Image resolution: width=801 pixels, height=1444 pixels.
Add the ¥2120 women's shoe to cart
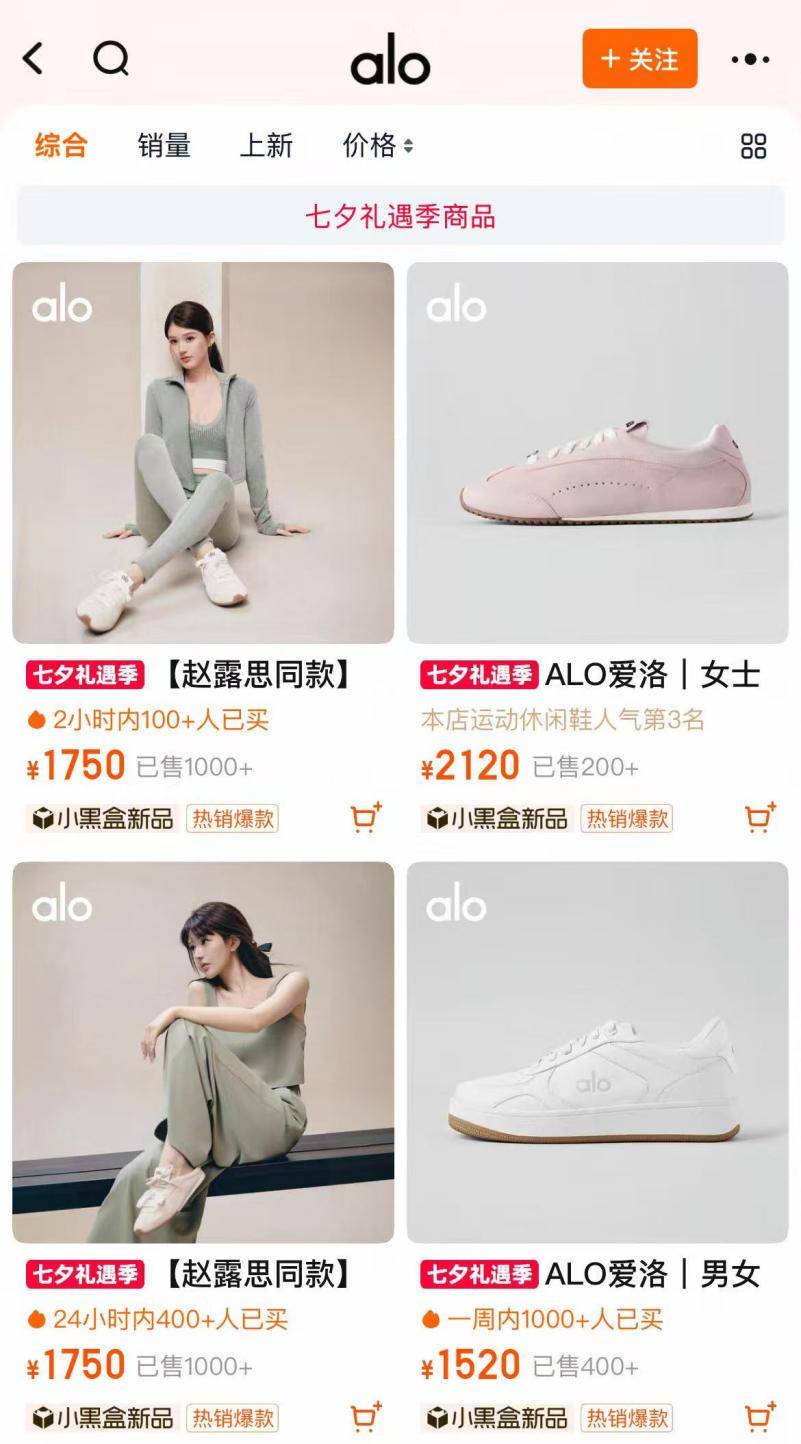click(760, 817)
